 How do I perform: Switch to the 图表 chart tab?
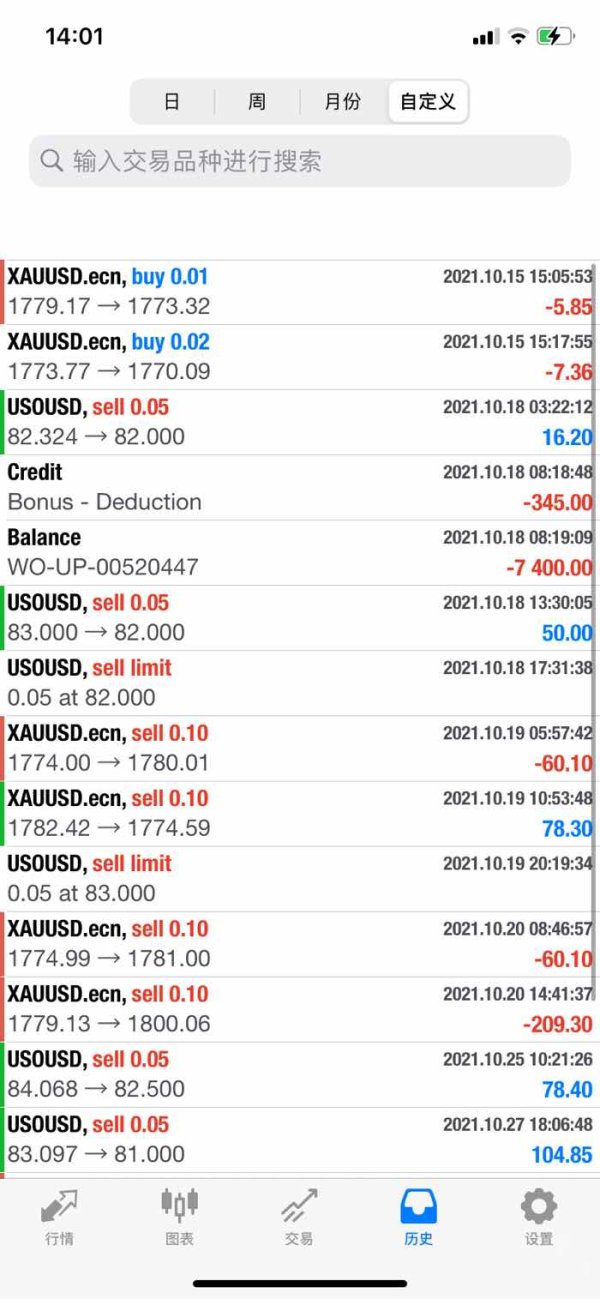point(179,1216)
